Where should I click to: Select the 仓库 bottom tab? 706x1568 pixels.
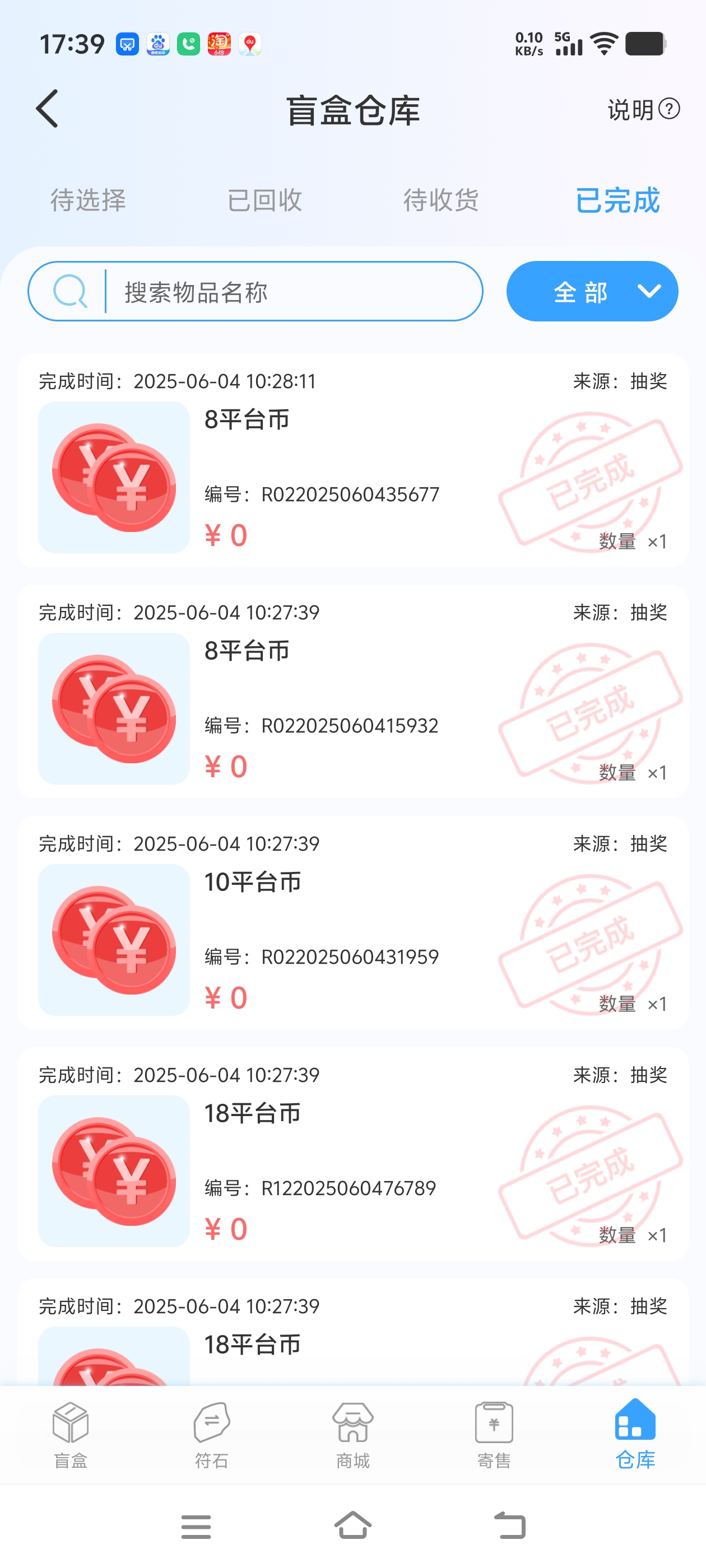[x=635, y=1434]
